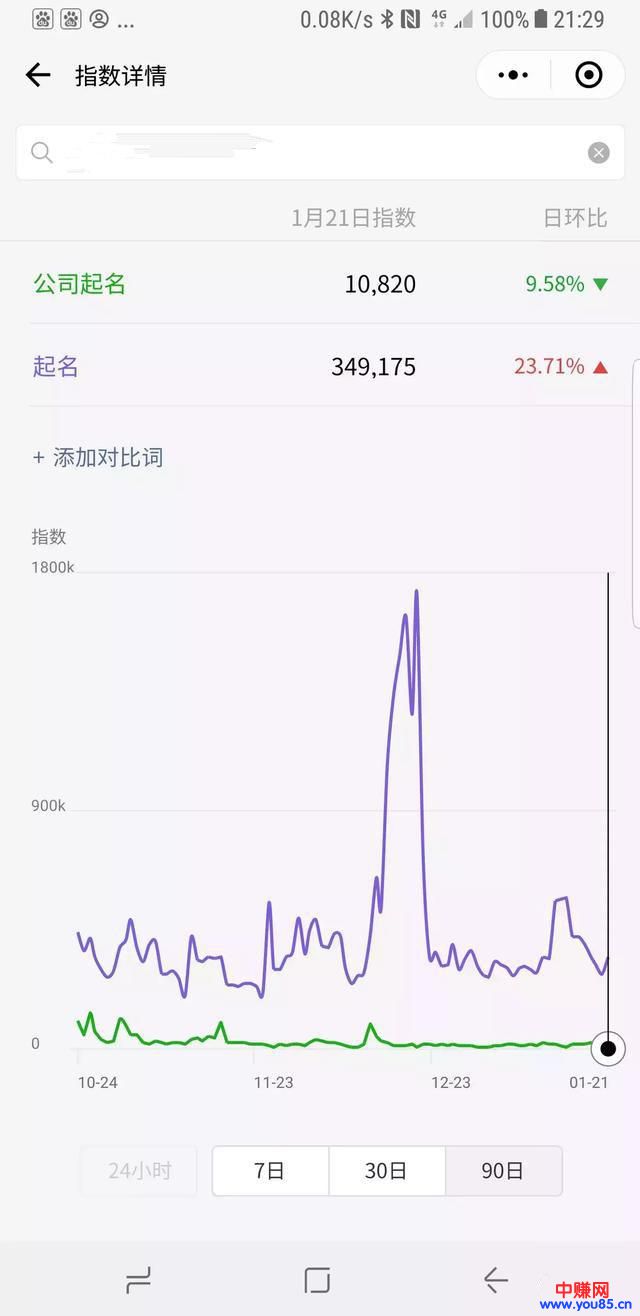Switch the chart to 7日 range
The height and width of the screenshot is (1316, 640).
270,1171
